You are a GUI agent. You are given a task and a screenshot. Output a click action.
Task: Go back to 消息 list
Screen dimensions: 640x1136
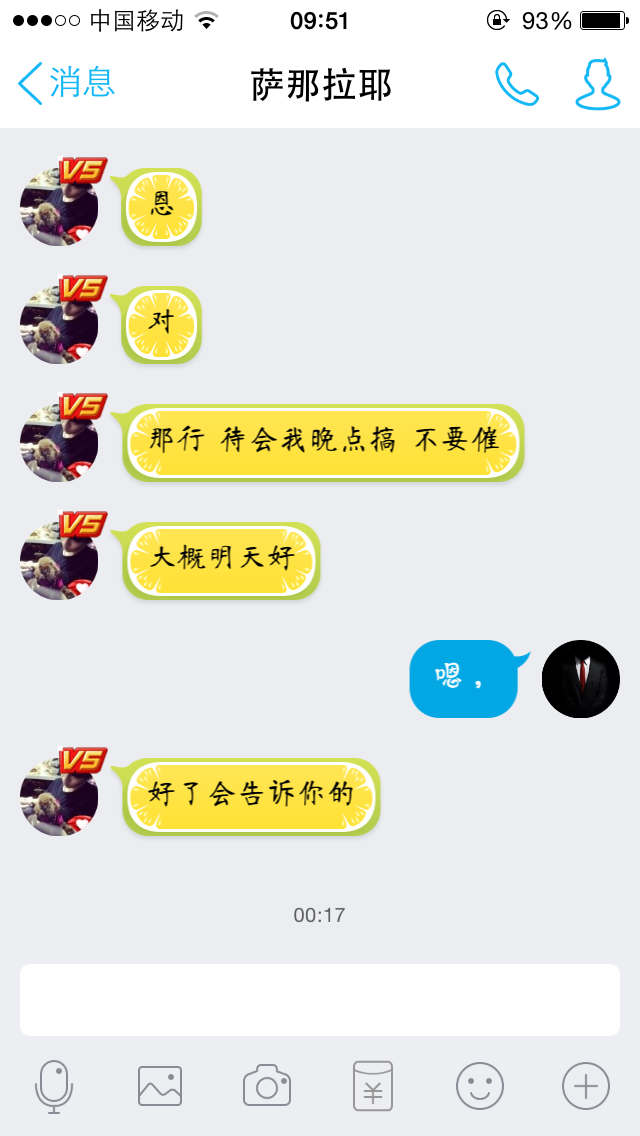(66, 83)
